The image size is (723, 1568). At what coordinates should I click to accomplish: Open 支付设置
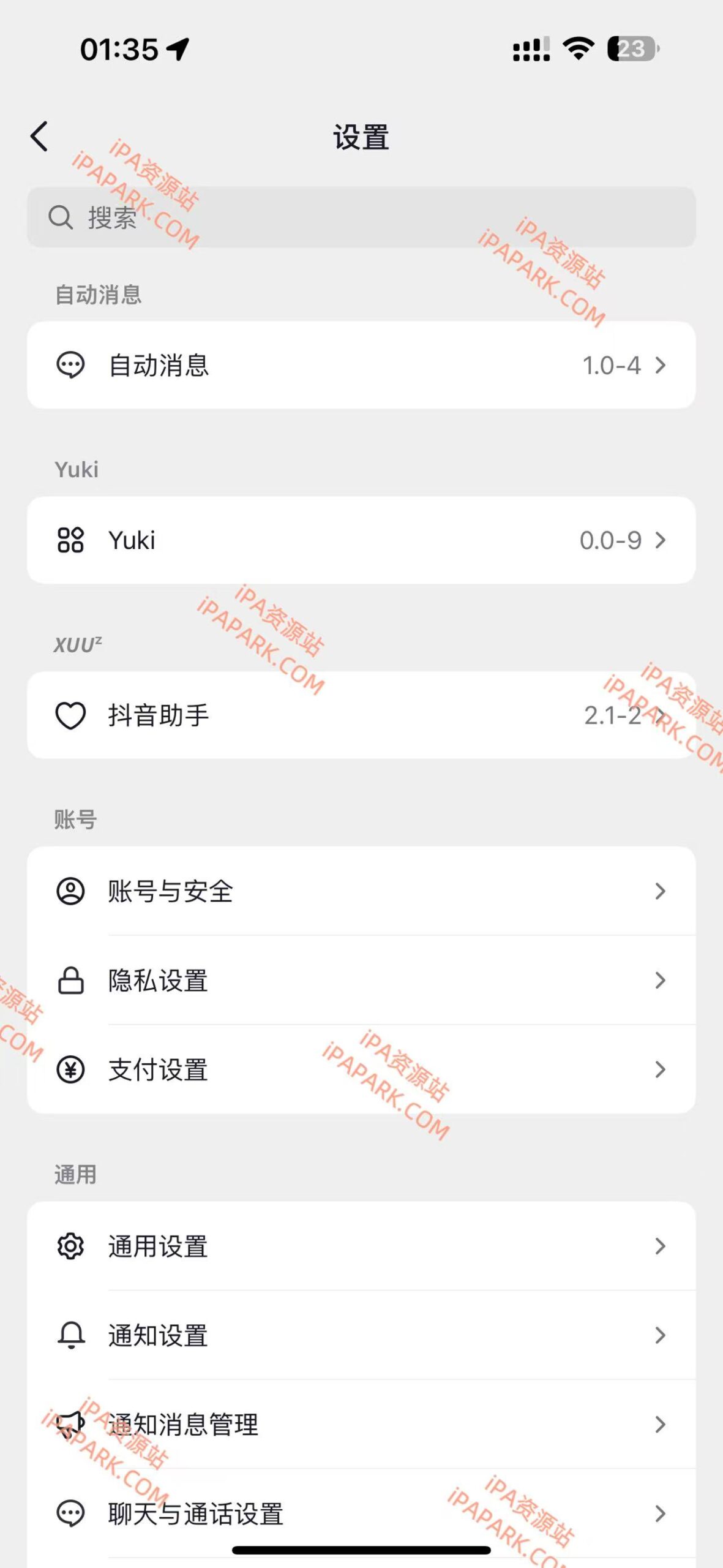tap(361, 1069)
